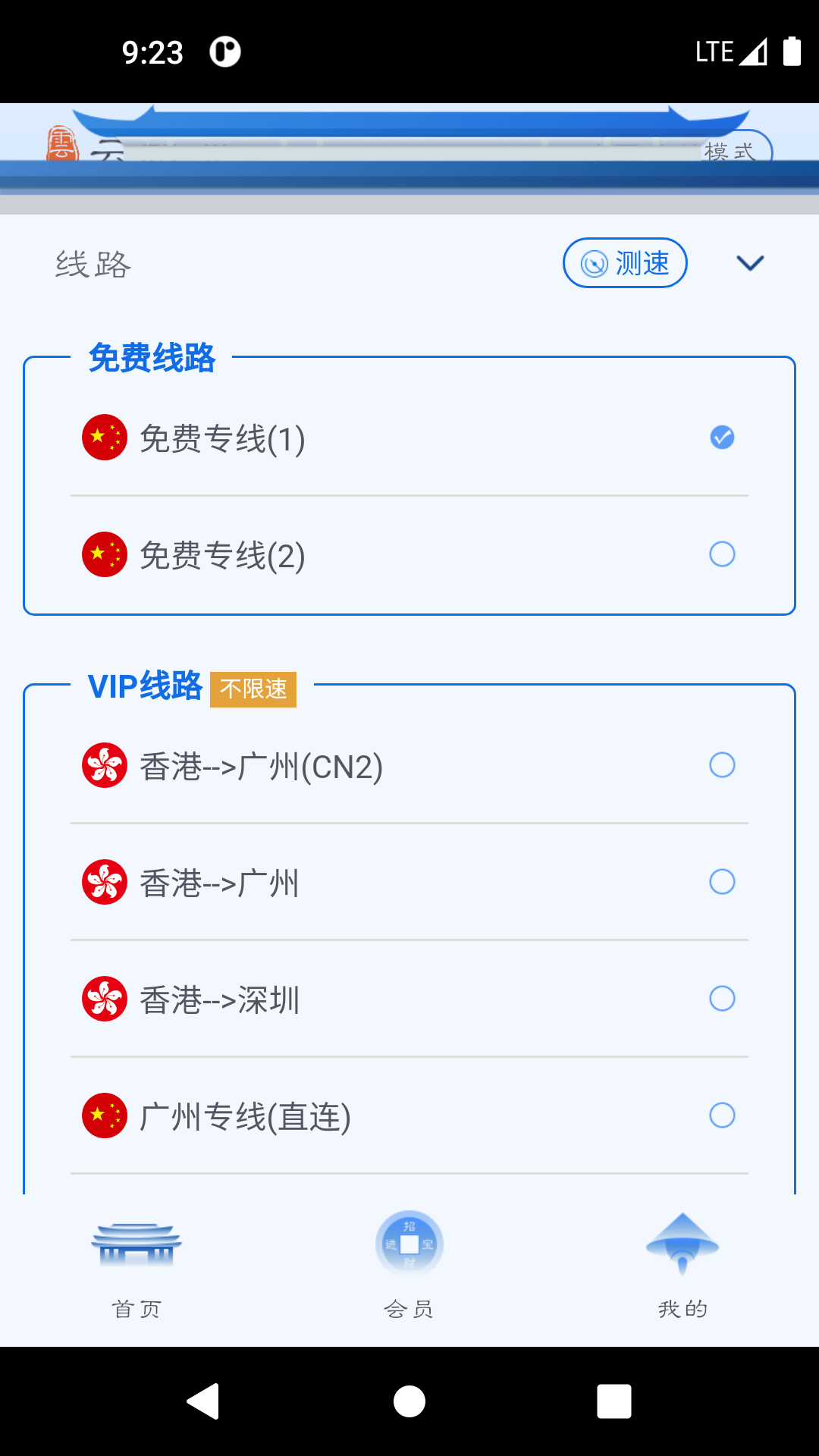Collapse the 线路 list with the chevron
Image resolution: width=819 pixels, height=1456 pixels.
(x=750, y=262)
